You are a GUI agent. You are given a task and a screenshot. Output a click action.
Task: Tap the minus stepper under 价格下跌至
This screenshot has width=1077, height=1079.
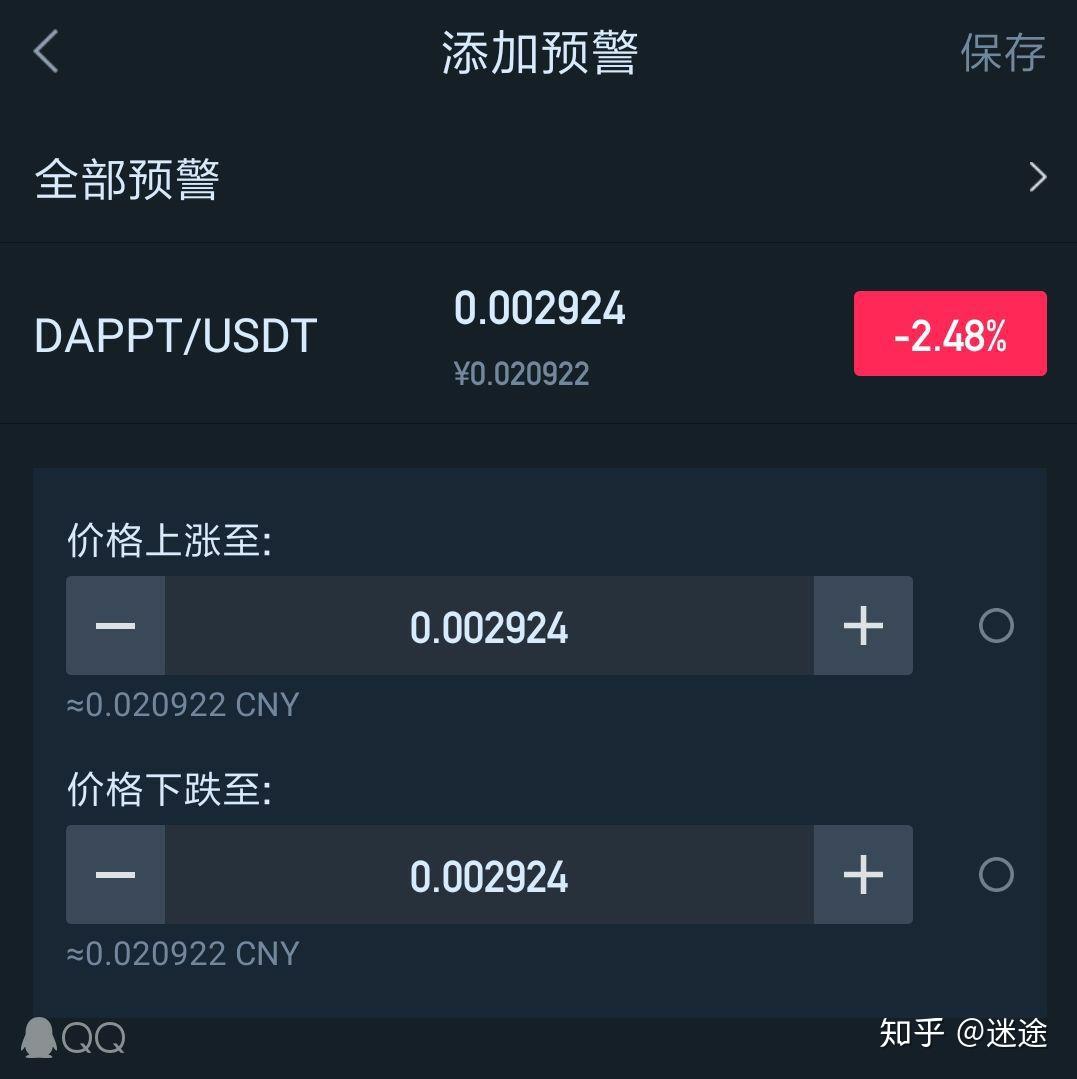pyautogui.click(x=114, y=875)
